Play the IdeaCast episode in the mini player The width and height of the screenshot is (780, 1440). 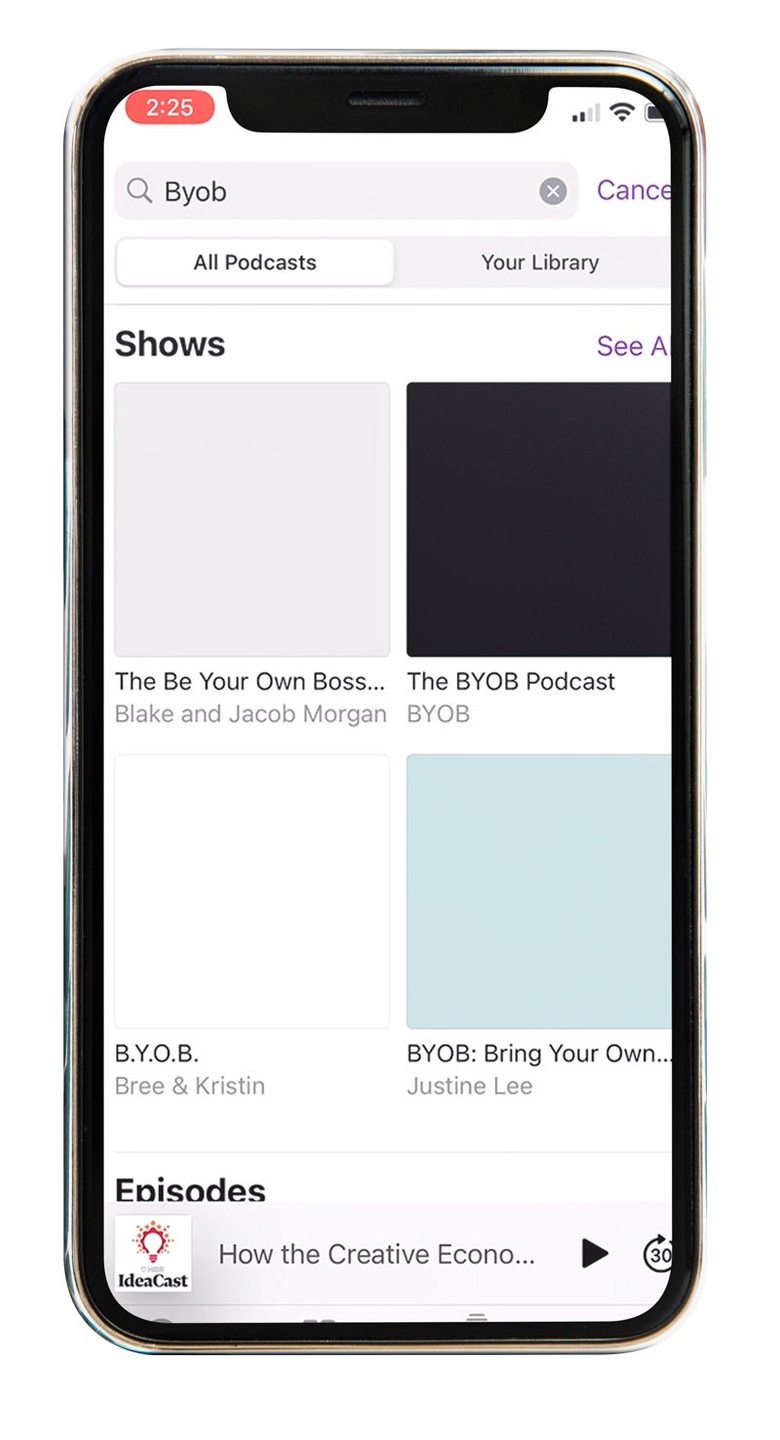pos(594,1253)
